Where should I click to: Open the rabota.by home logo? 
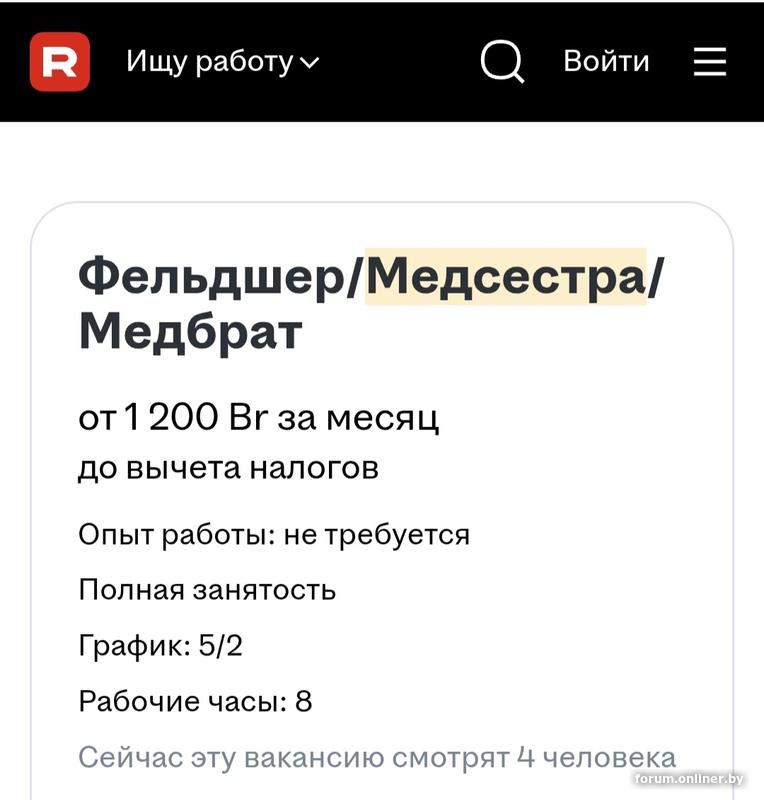pos(59,62)
